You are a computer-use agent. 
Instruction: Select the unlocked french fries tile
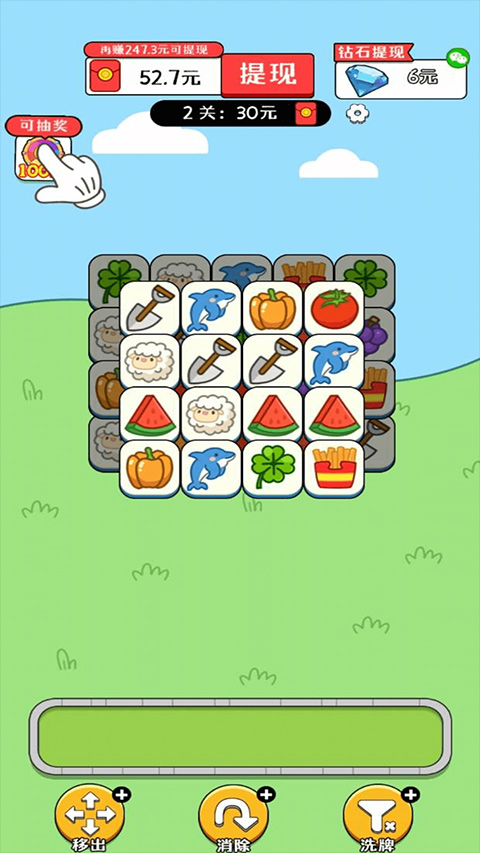[334, 468]
